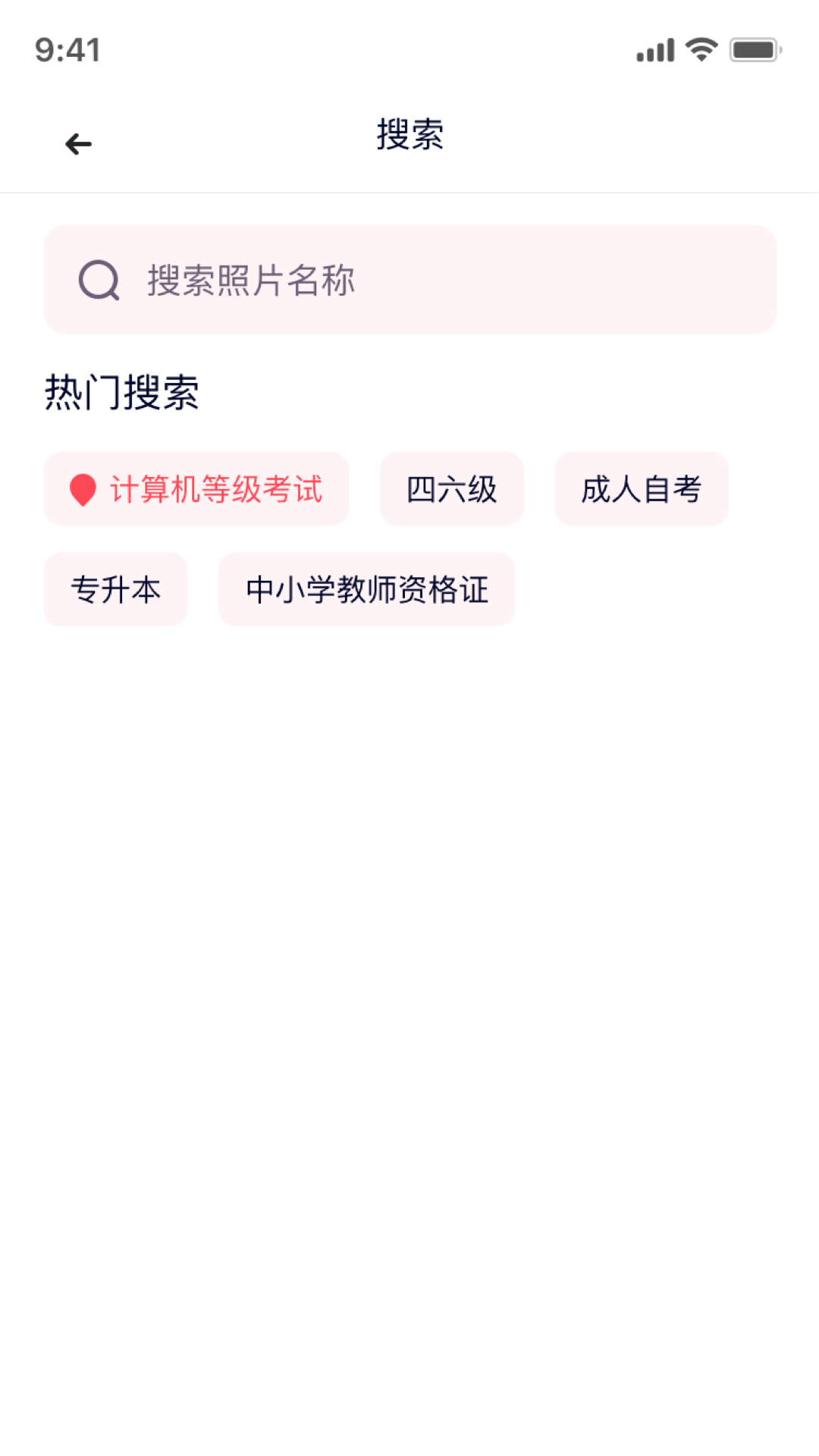
Task: Click inside the 搜索照片名称 input field
Action: pos(409,279)
